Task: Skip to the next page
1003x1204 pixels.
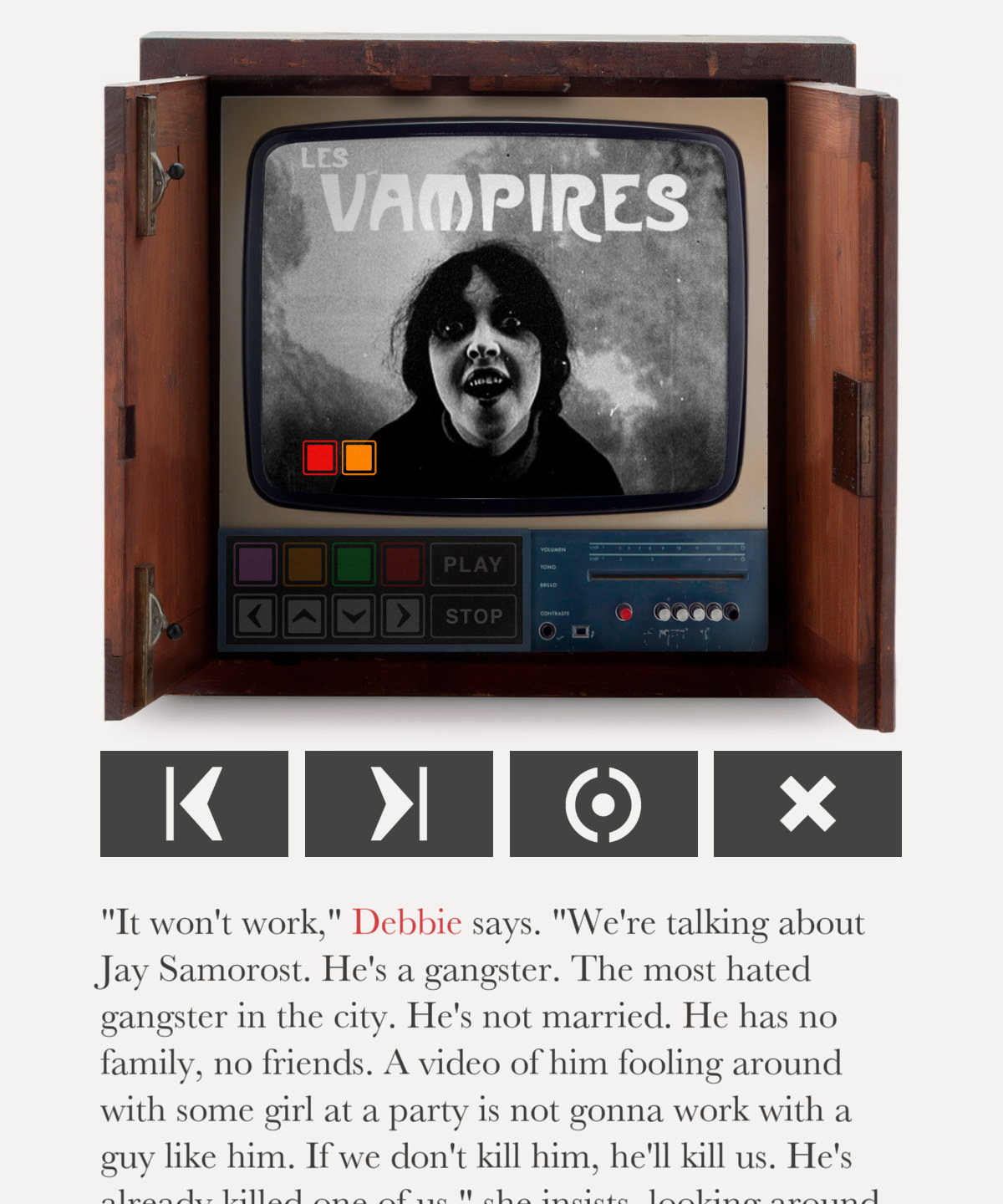Action: [x=399, y=804]
